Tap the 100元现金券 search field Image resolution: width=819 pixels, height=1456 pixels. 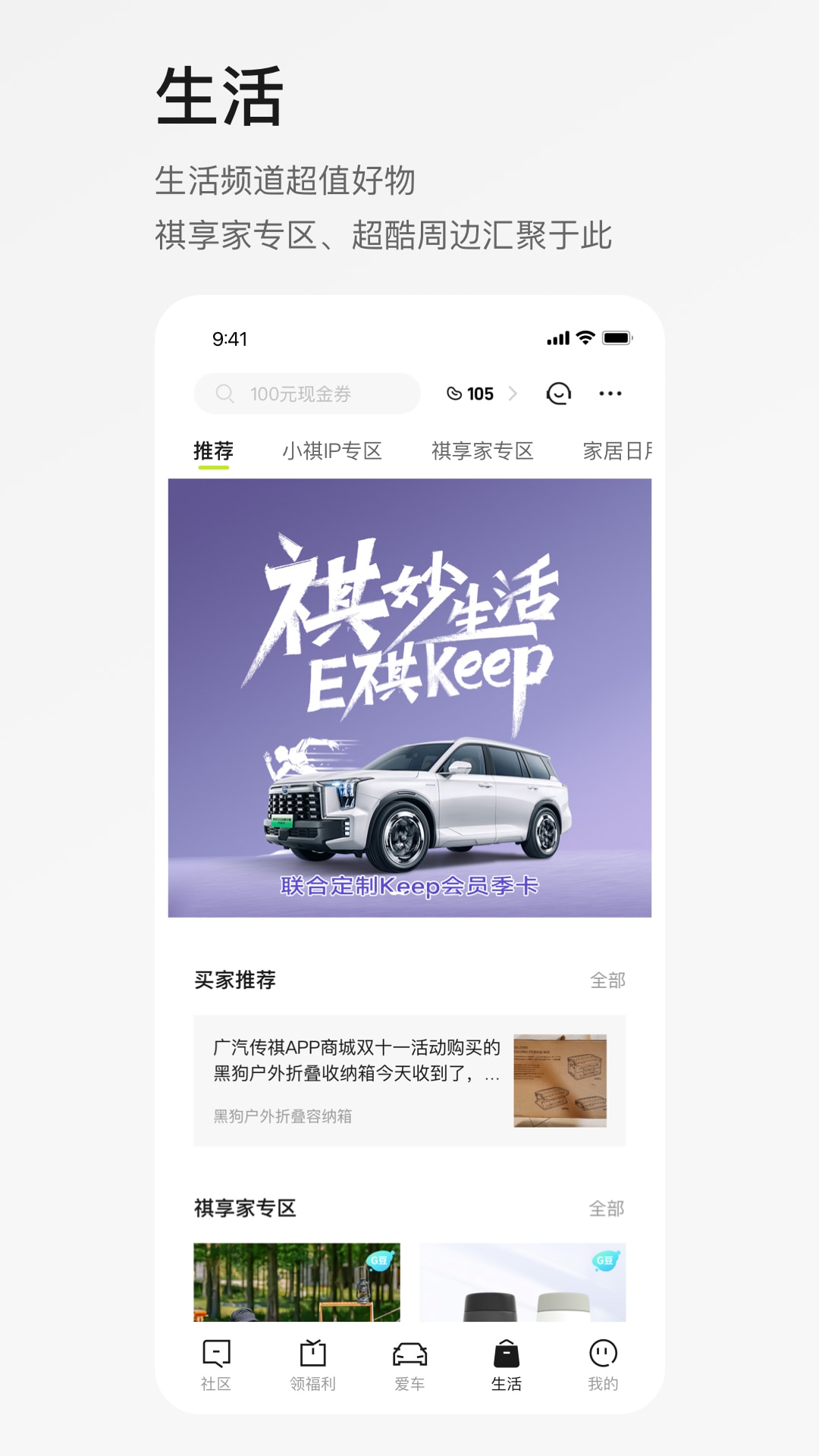point(306,394)
